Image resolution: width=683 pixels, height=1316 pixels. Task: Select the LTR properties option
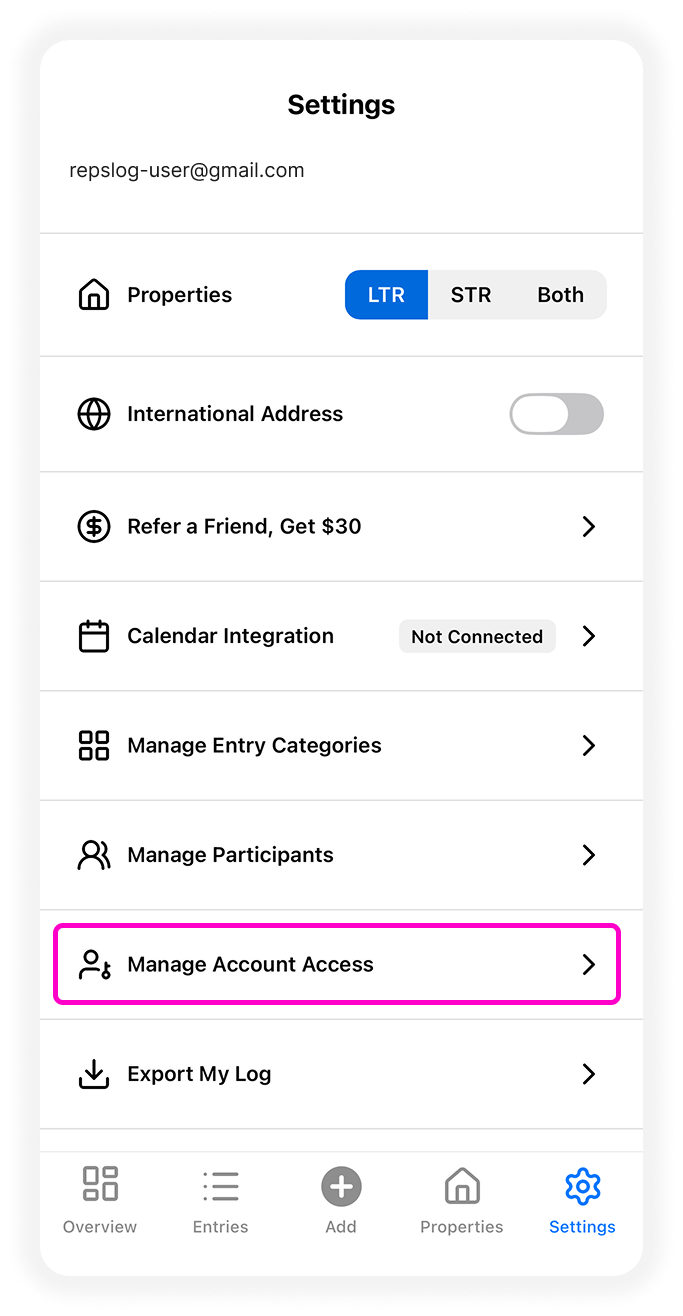386,295
